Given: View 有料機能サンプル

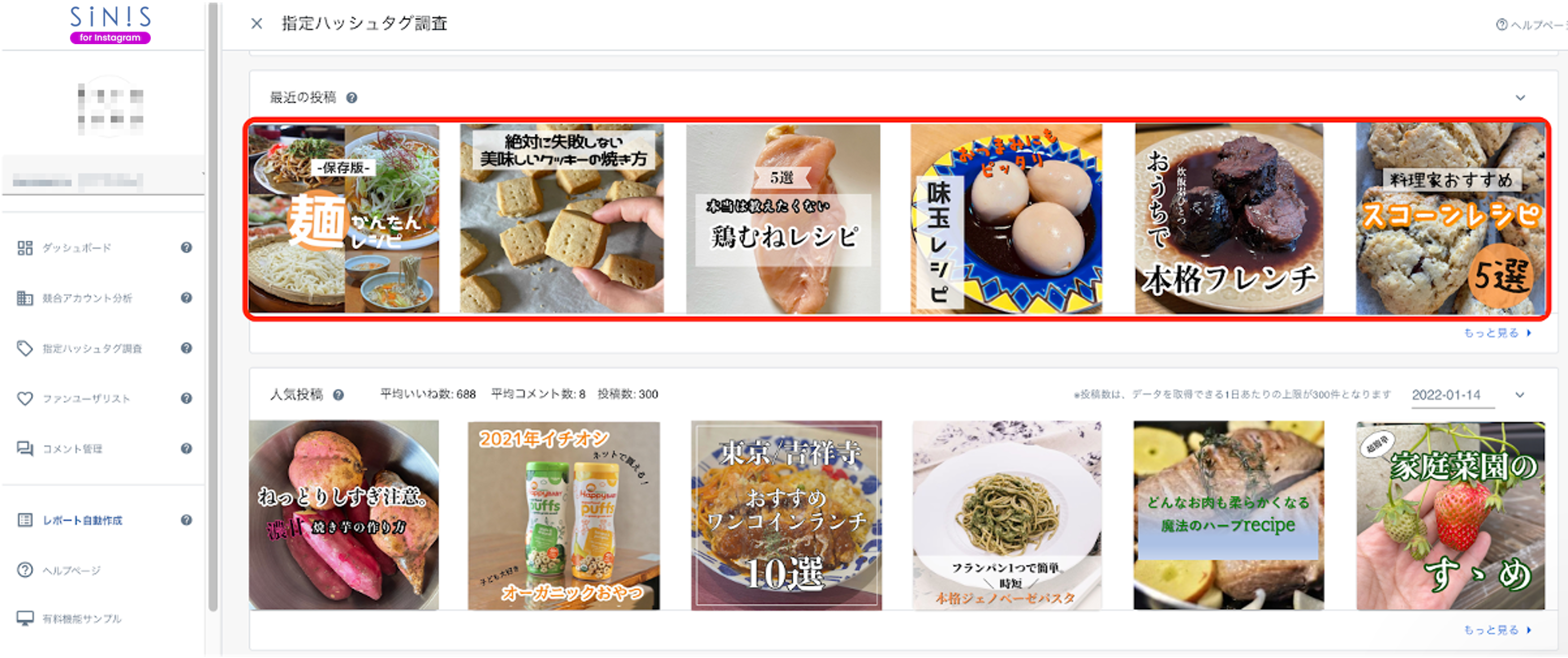Looking at the screenshot, I should (x=82, y=618).
